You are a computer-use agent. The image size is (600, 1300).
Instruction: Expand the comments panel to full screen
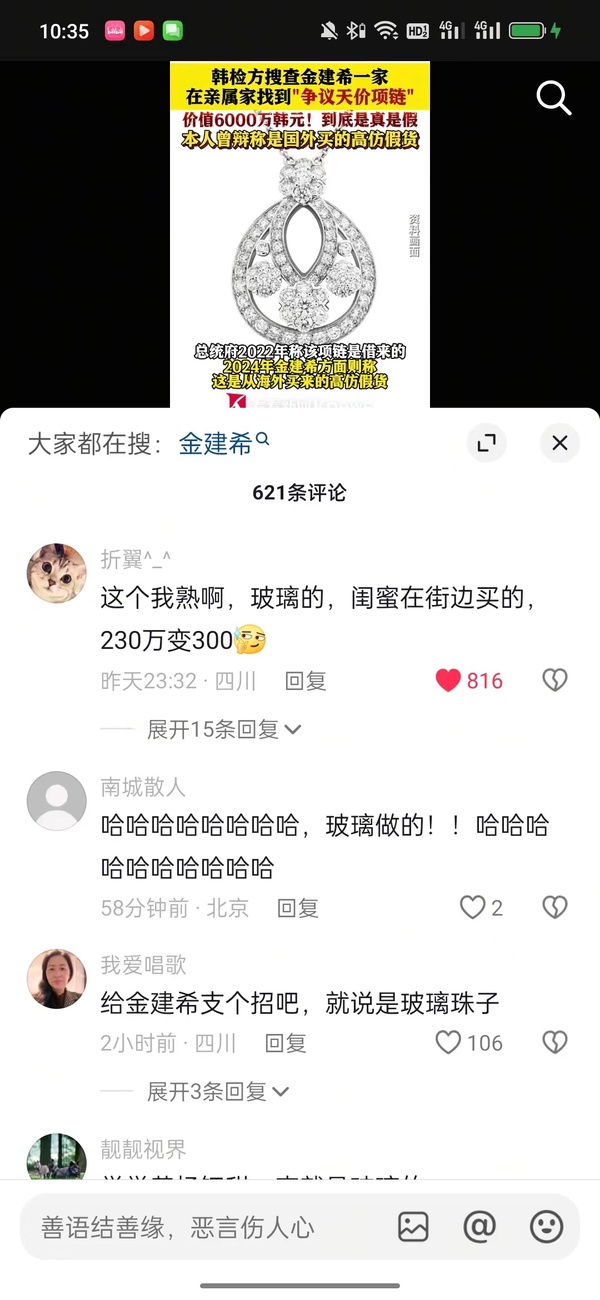[x=487, y=443]
